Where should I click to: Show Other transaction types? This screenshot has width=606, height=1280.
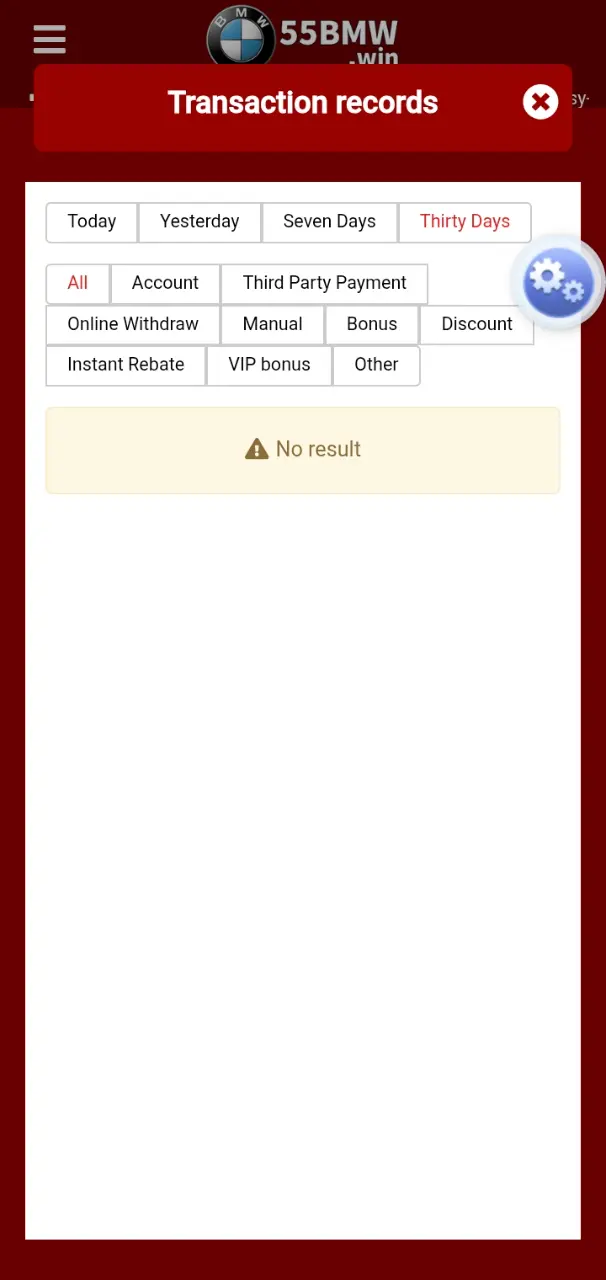[376, 365]
